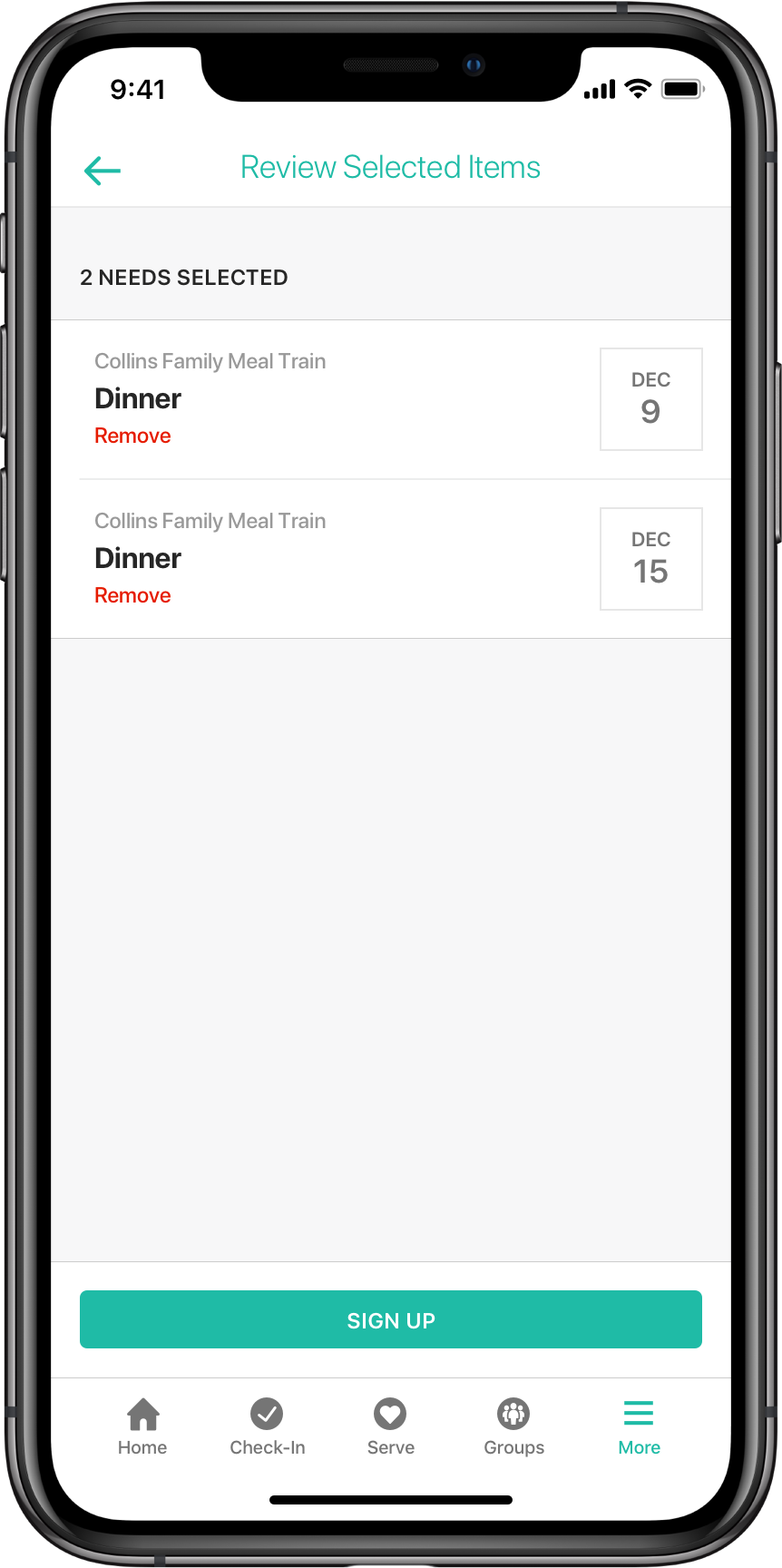Viewport: 782px width, 1568px height.
Task: Click the back arrow to return
Action: click(x=102, y=171)
